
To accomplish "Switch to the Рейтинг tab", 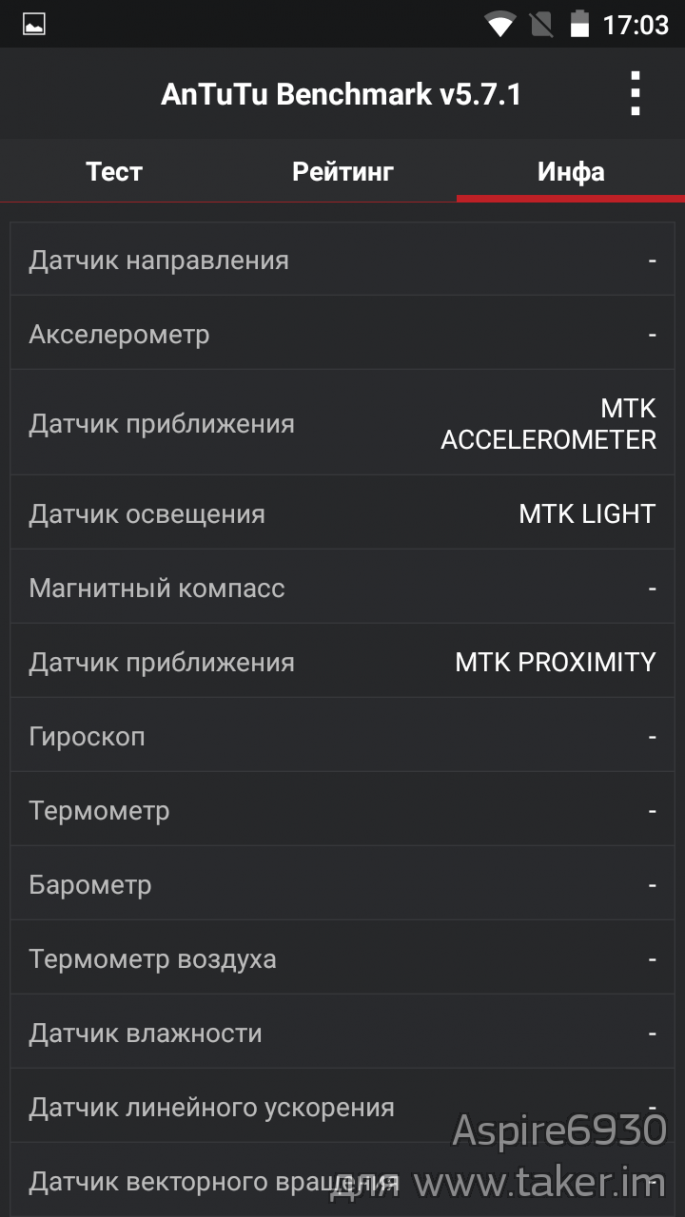I will tap(343, 171).
